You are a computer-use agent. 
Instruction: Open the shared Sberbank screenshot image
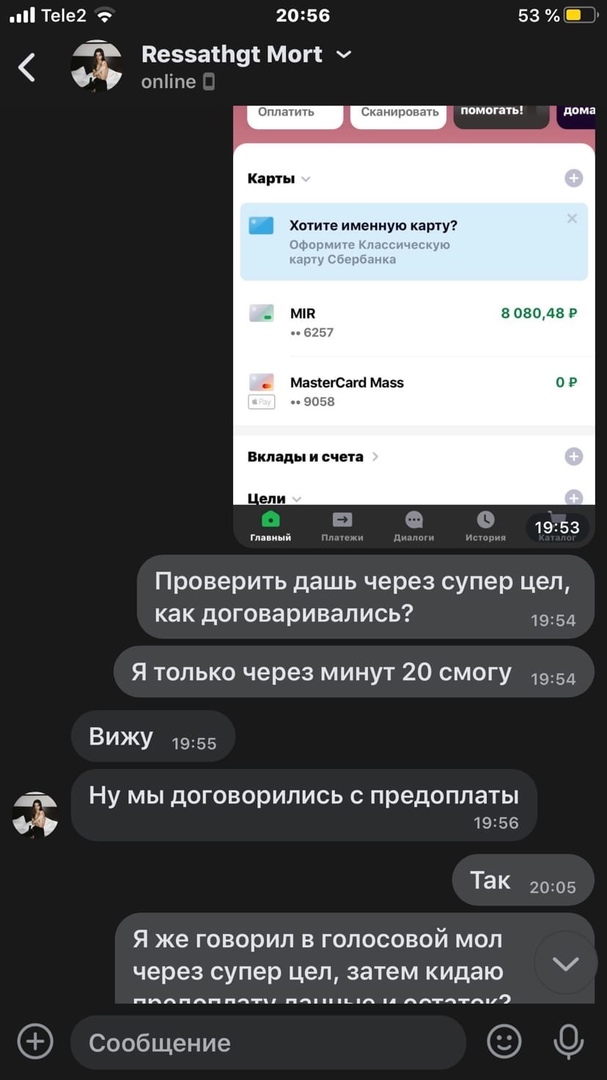(413, 325)
